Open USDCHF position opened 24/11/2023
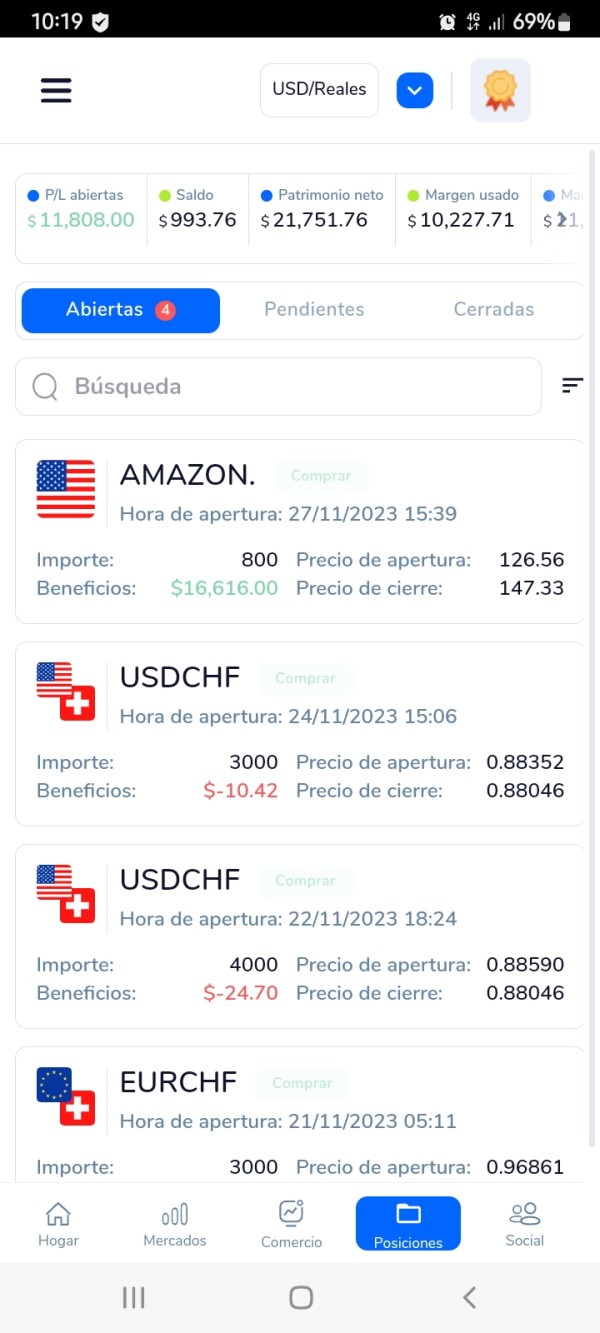The width and height of the screenshot is (600, 1333). 300,734
